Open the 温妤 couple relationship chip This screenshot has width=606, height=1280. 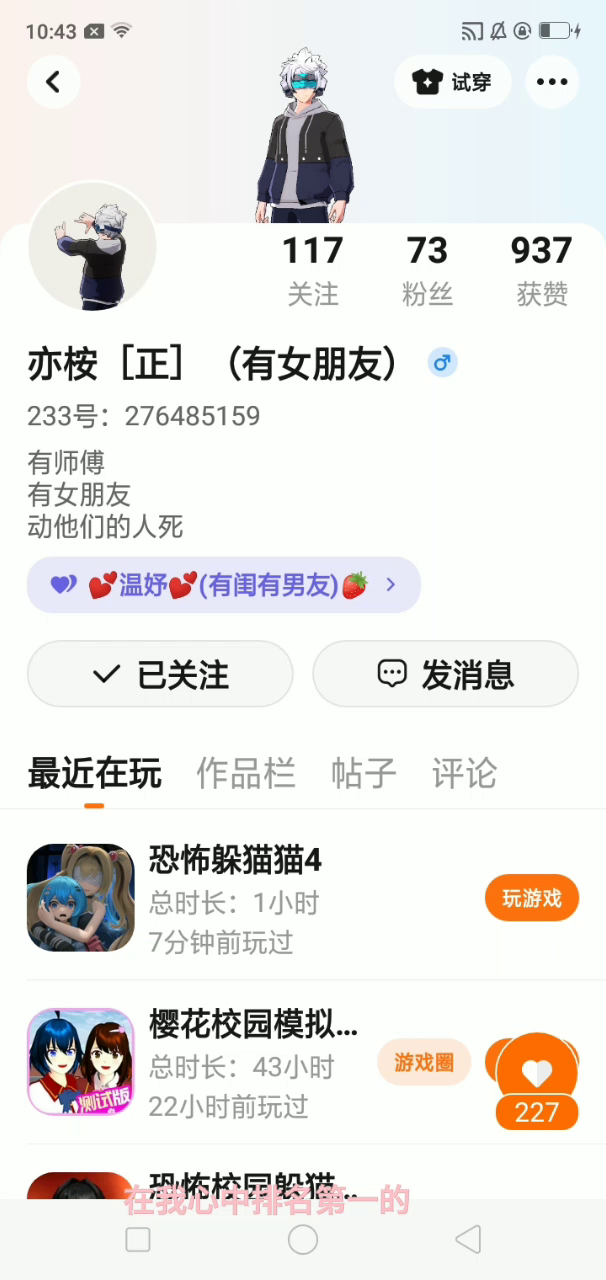click(223, 585)
